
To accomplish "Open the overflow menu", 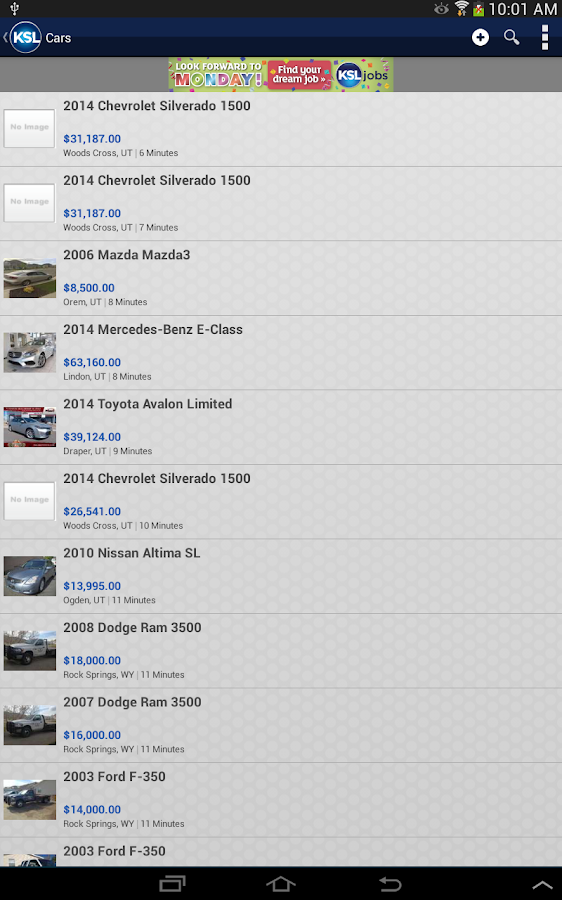I will [544, 37].
